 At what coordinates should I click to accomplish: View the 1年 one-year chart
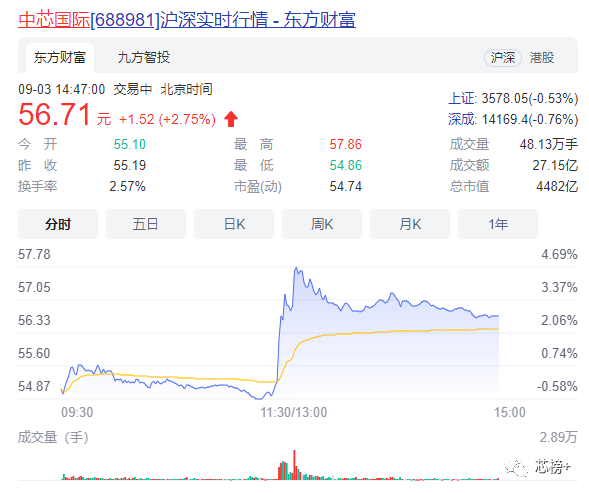coord(498,224)
